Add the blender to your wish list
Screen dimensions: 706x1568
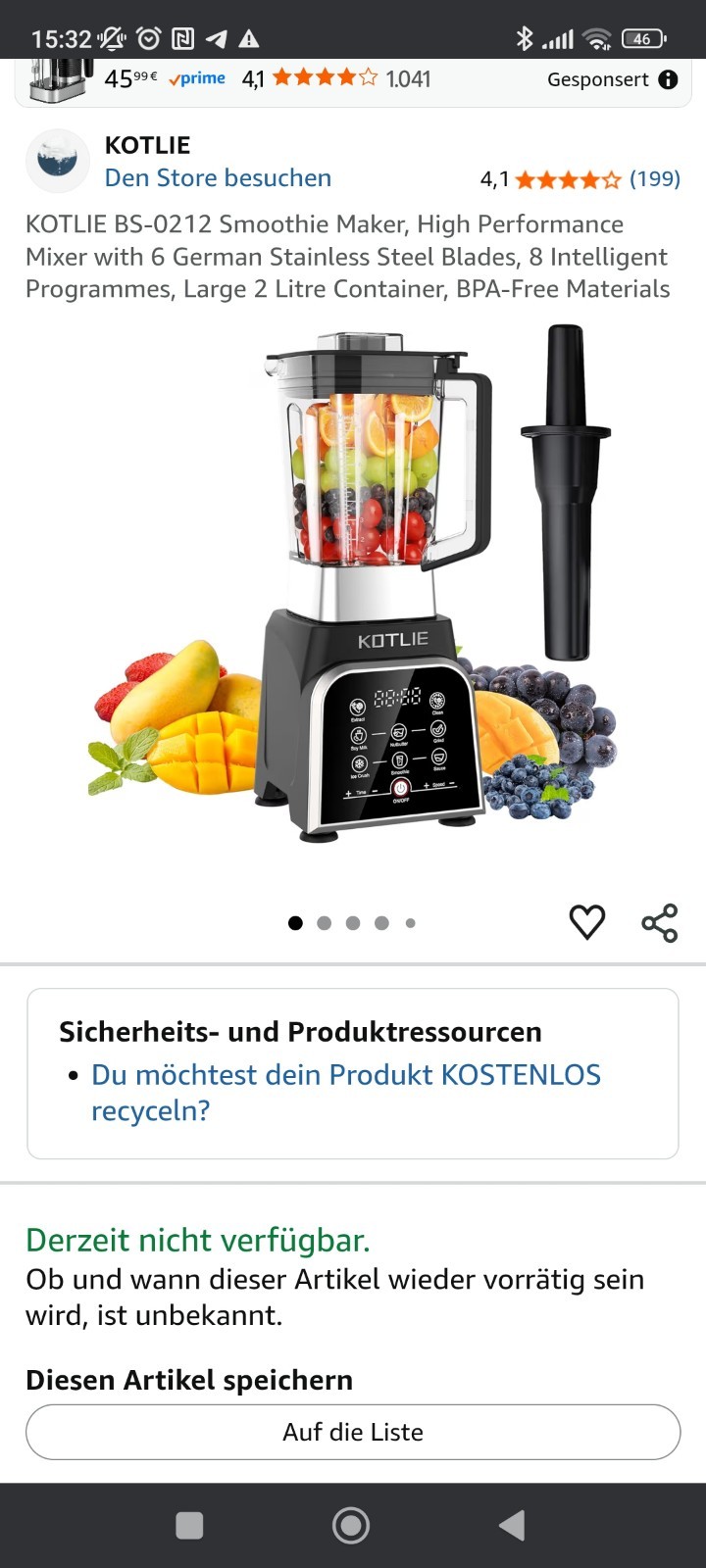[x=586, y=922]
